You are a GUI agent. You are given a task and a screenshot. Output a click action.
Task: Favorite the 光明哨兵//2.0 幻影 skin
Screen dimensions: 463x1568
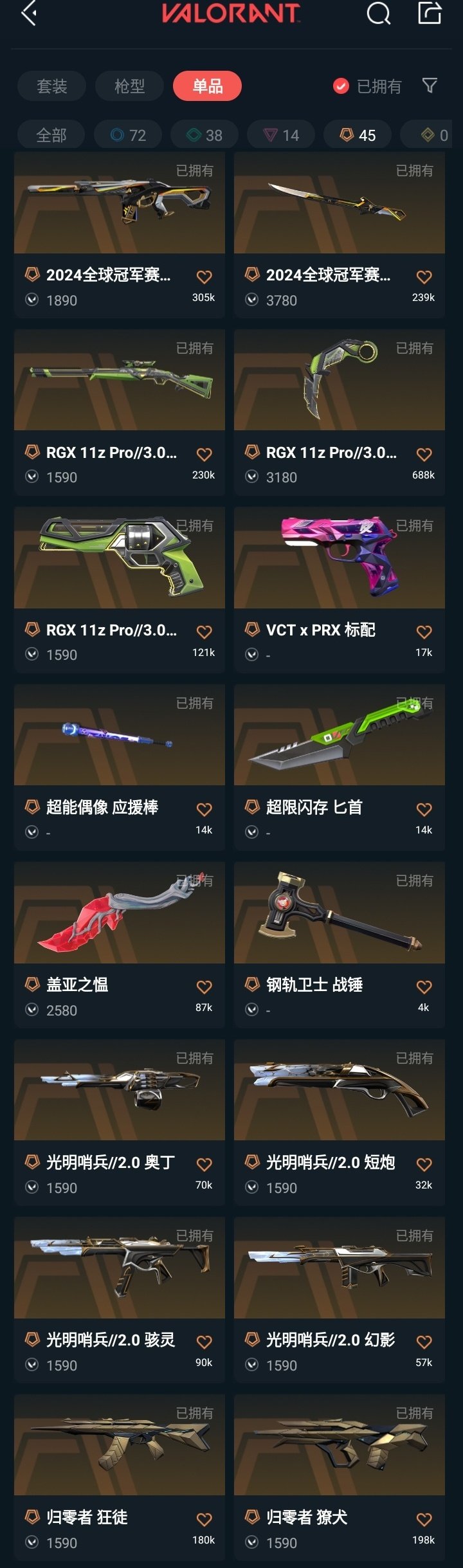(424, 1342)
